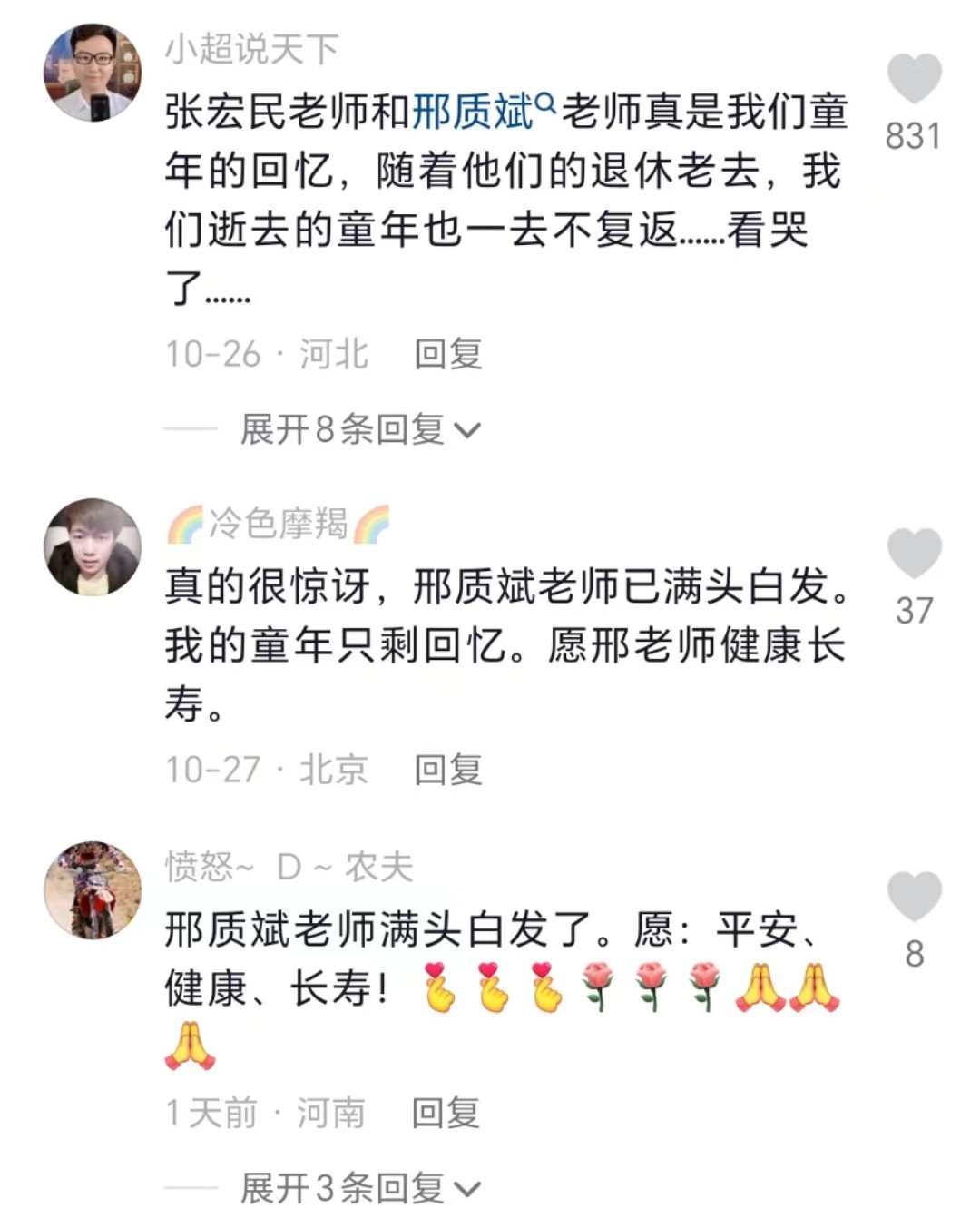This screenshot has height=1218, width=980.
Task: Like 愤怒~ D ~ 农夫's comment
Action: (913, 897)
